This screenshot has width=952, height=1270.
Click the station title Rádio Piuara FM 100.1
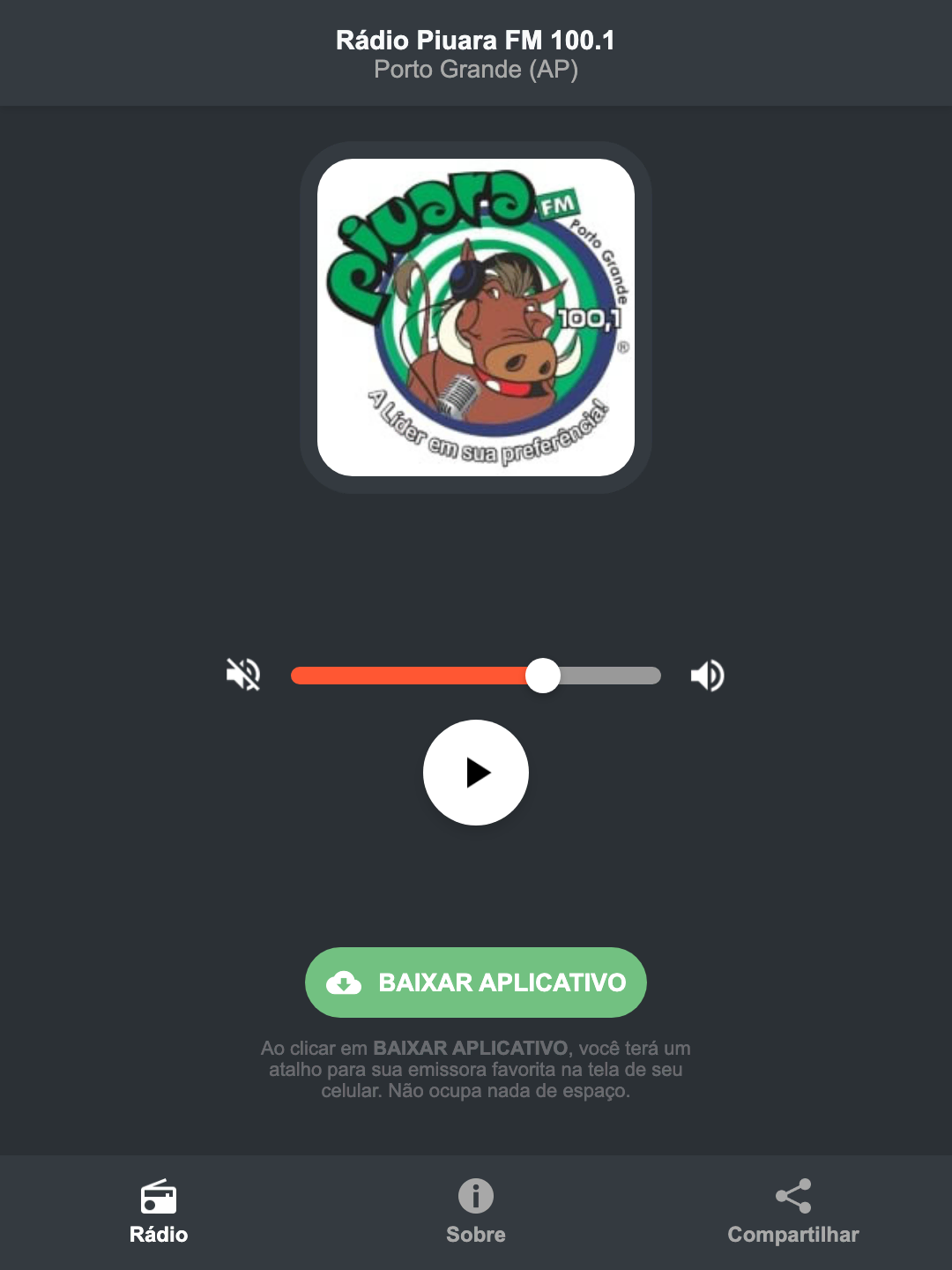(x=475, y=39)
